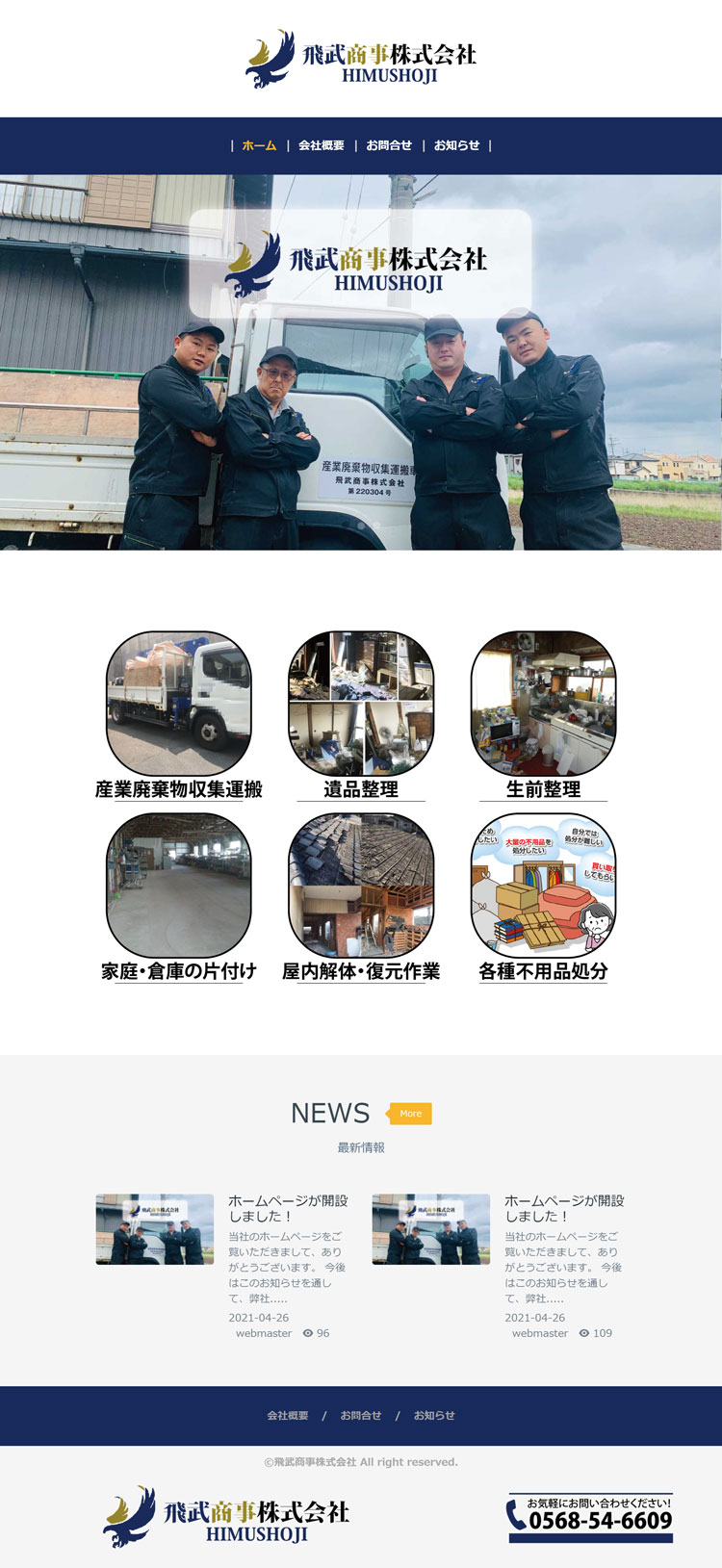Screen dimensions: 722x1568
Task: Call the 0568-54-6609 phone number banner
Action: [x=590, y=1516]
